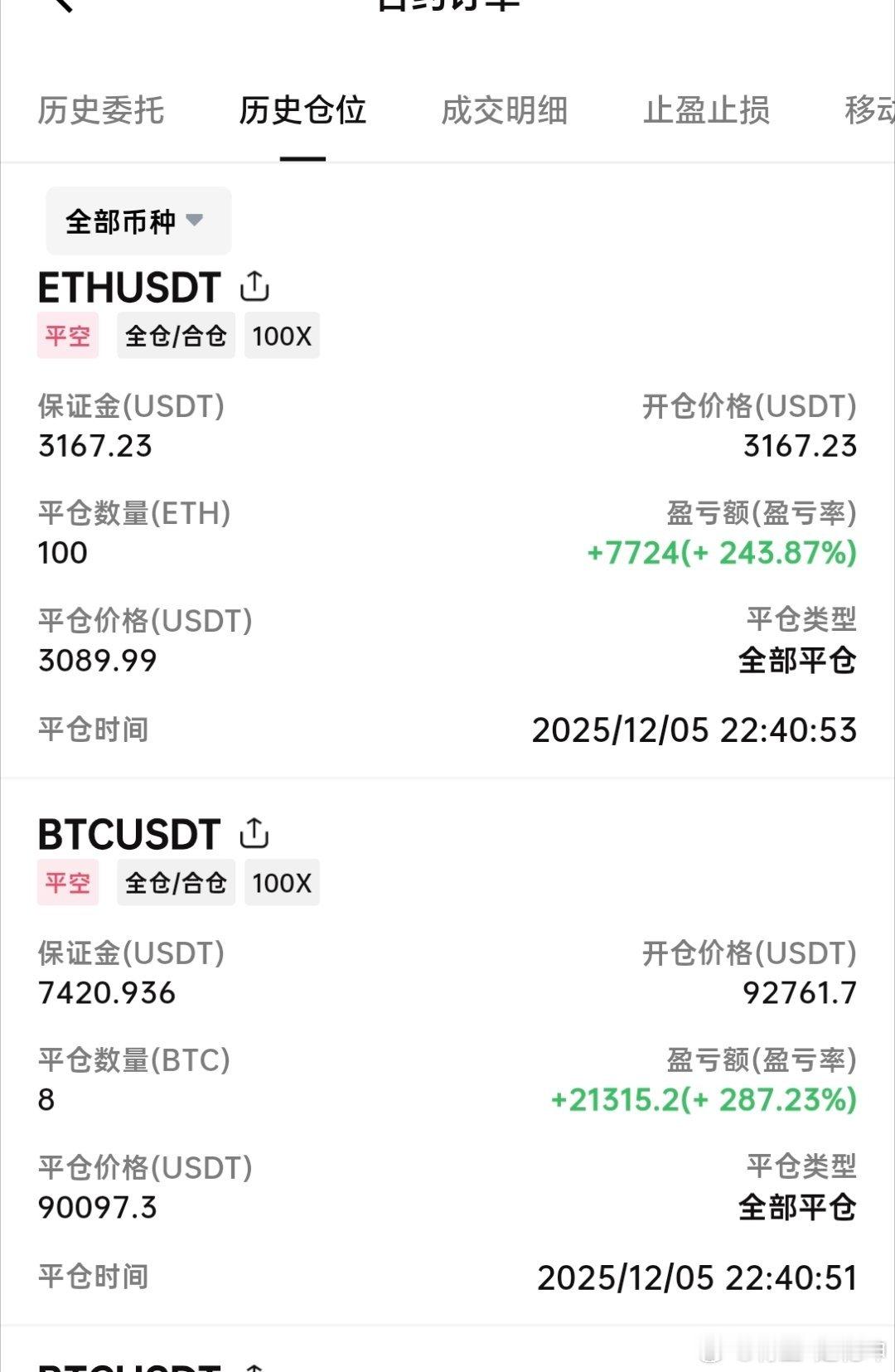Switch to the 历史委托 tab
This screenshot has width=895, height=1372.
coord(101,110)
